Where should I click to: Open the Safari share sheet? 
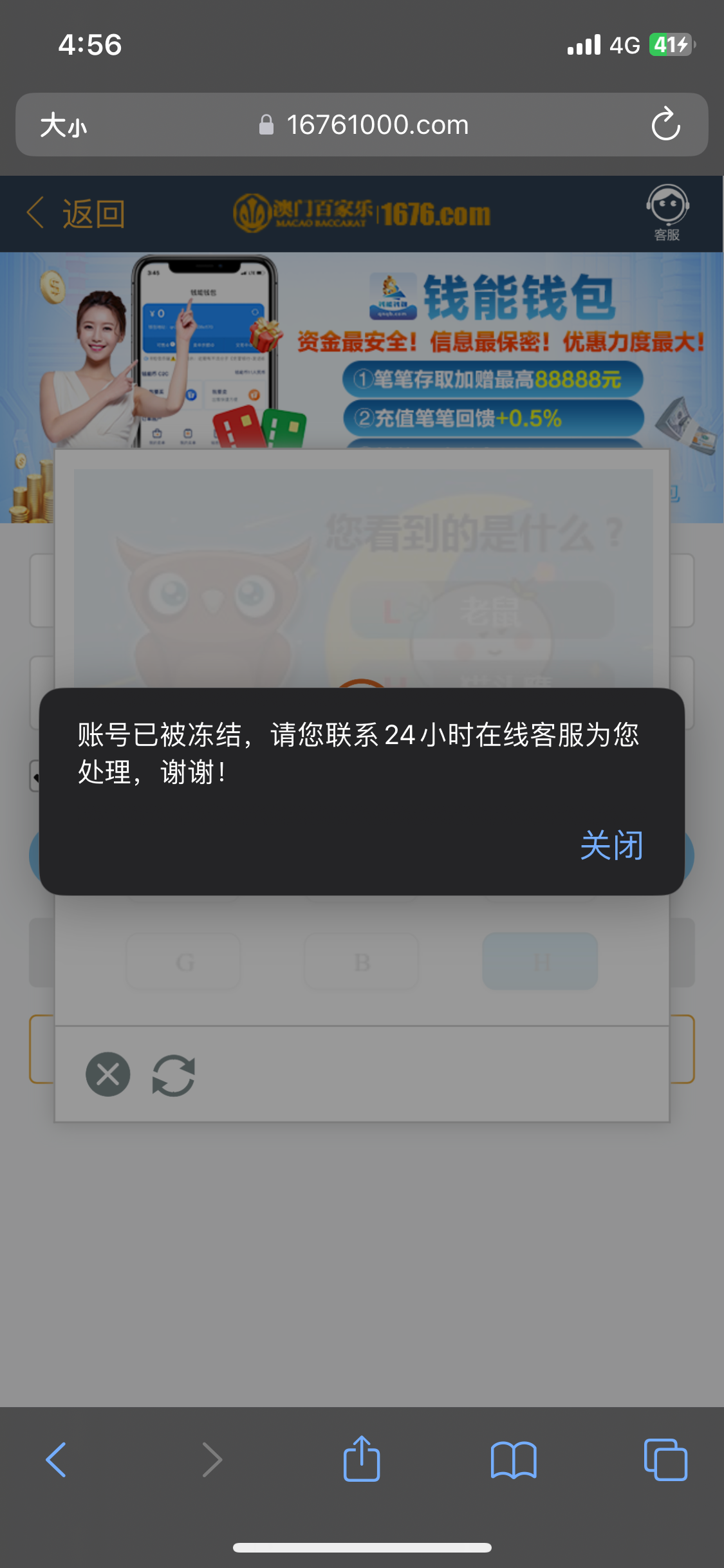[x=362, y=1459]
